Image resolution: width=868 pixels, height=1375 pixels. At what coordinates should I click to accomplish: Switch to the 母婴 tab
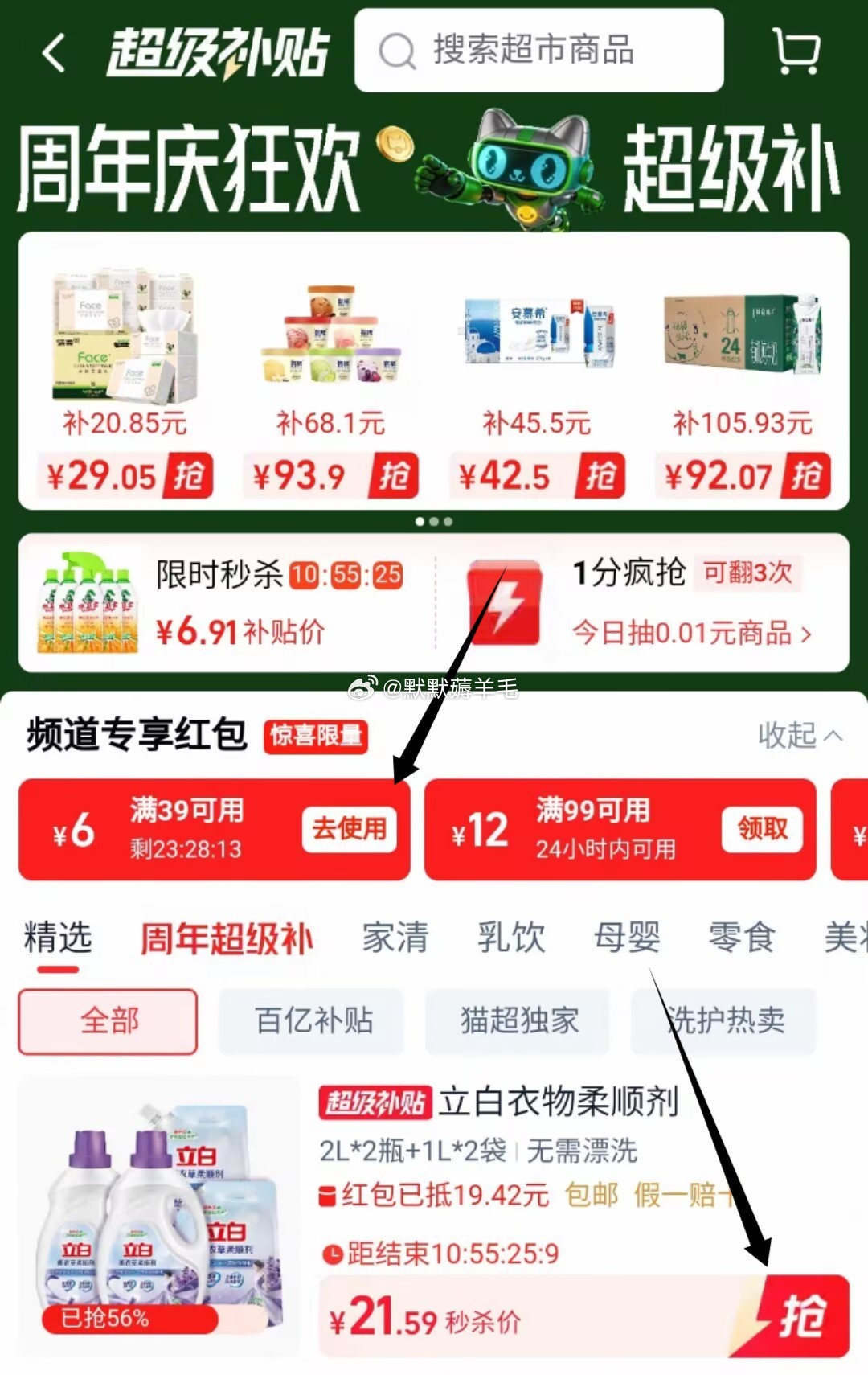[627, 938]
